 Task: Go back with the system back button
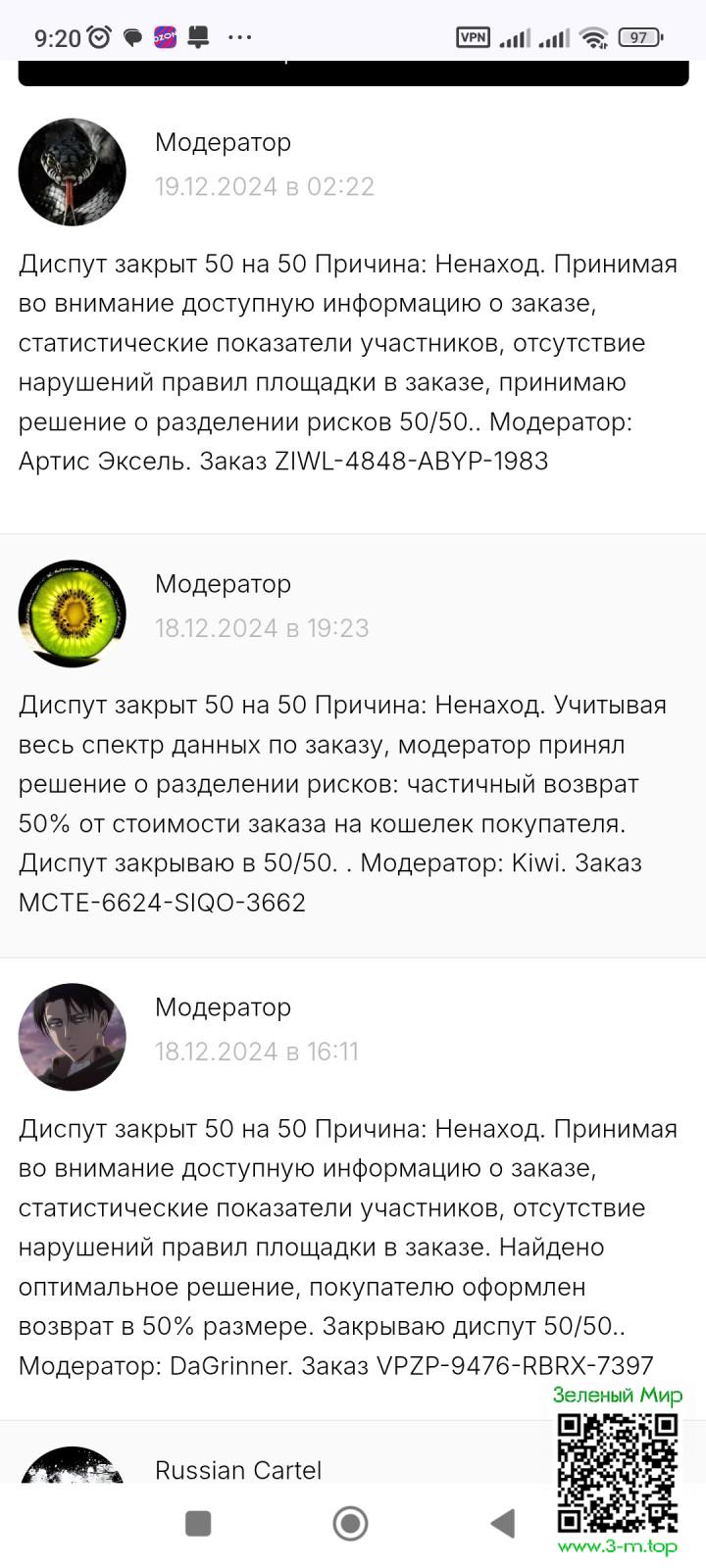coord(502,1523)
